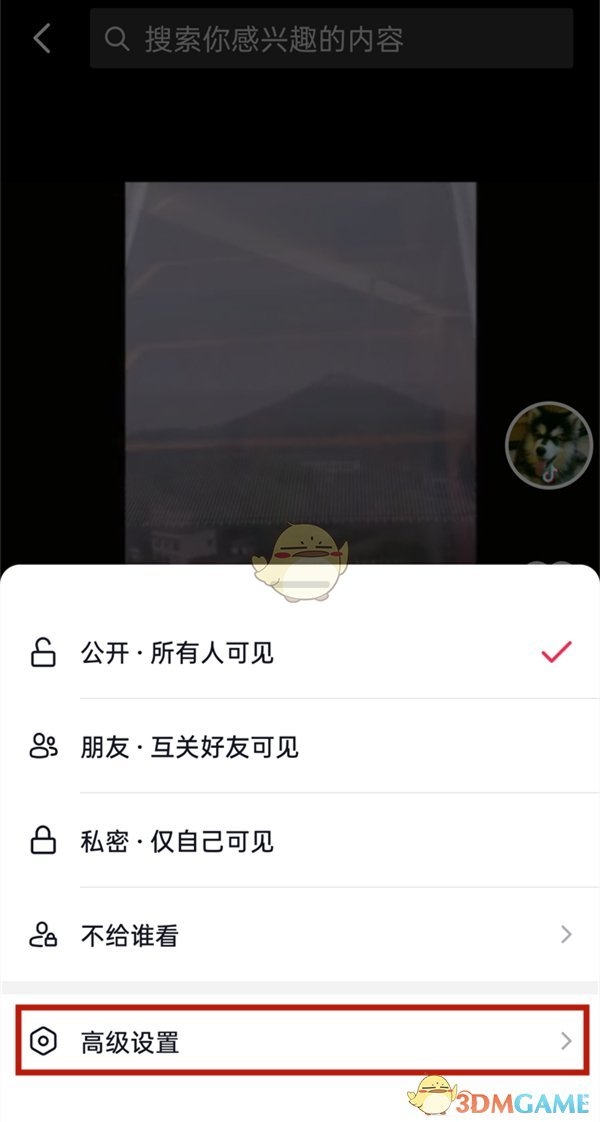Open the creator's dog avatar profile
Screen dimensions: 600x1122
coord(549,444)
